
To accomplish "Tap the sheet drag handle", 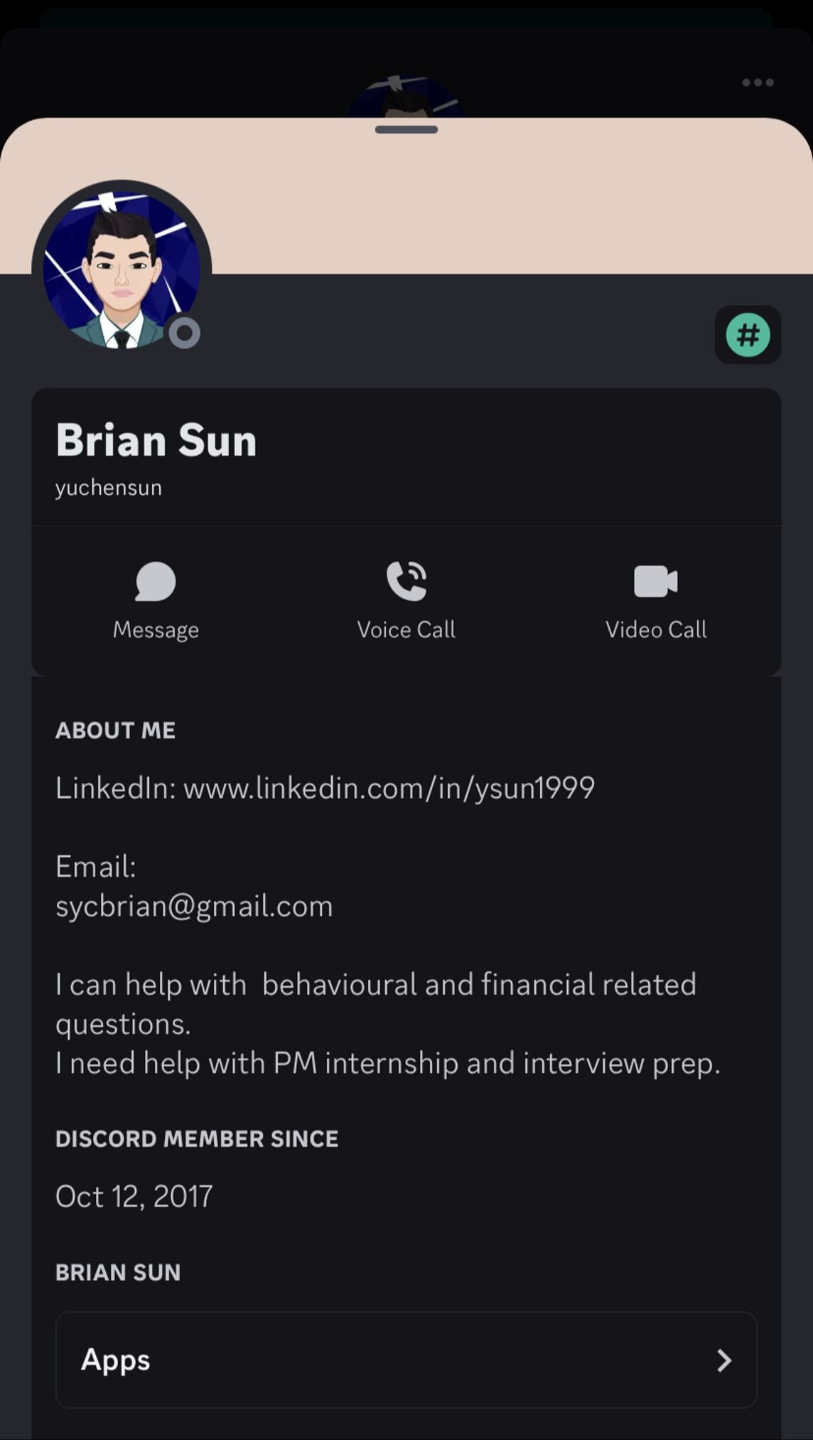I will 406,130.
